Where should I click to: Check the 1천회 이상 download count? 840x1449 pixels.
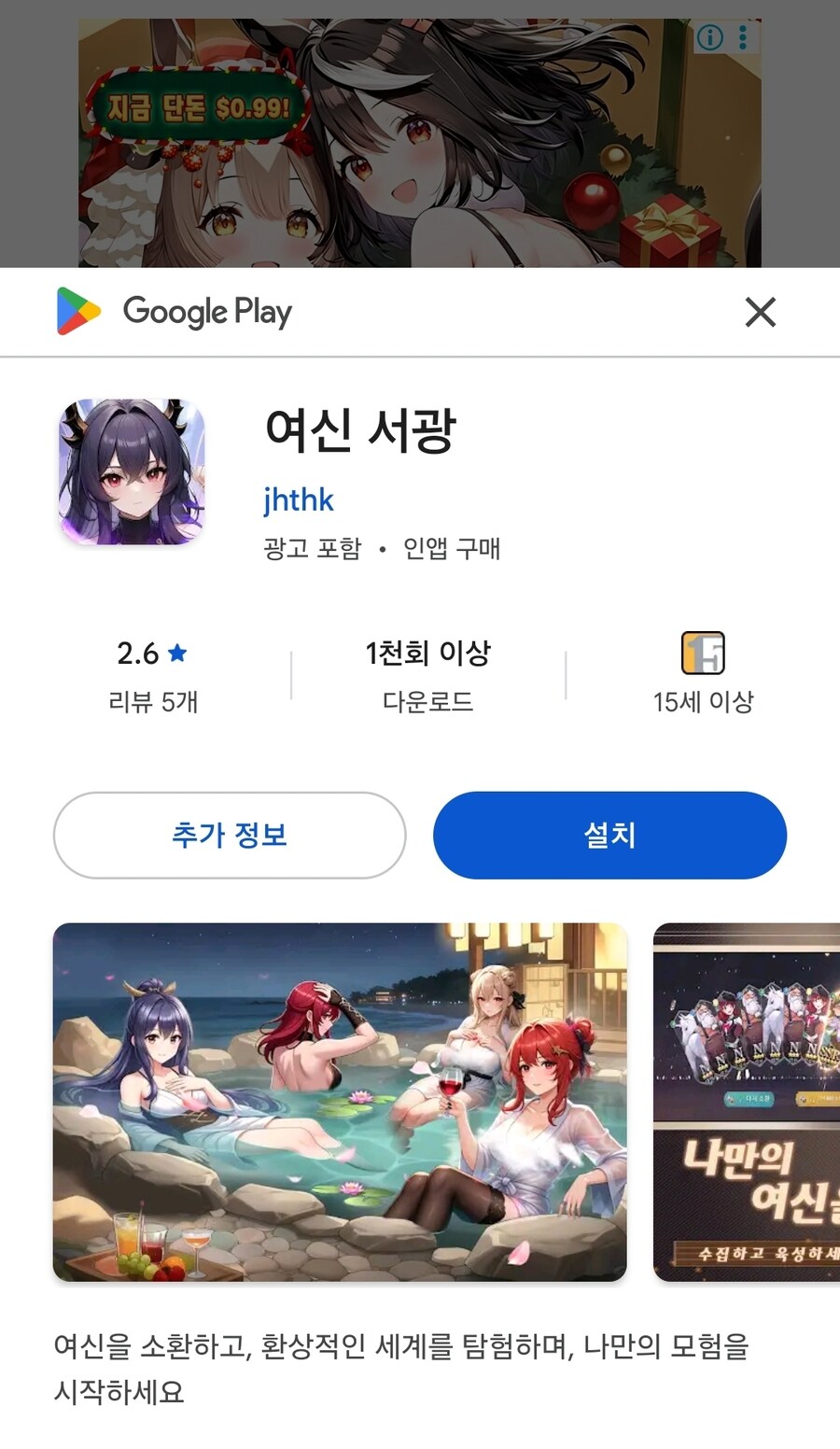click(x=427, y=654)
